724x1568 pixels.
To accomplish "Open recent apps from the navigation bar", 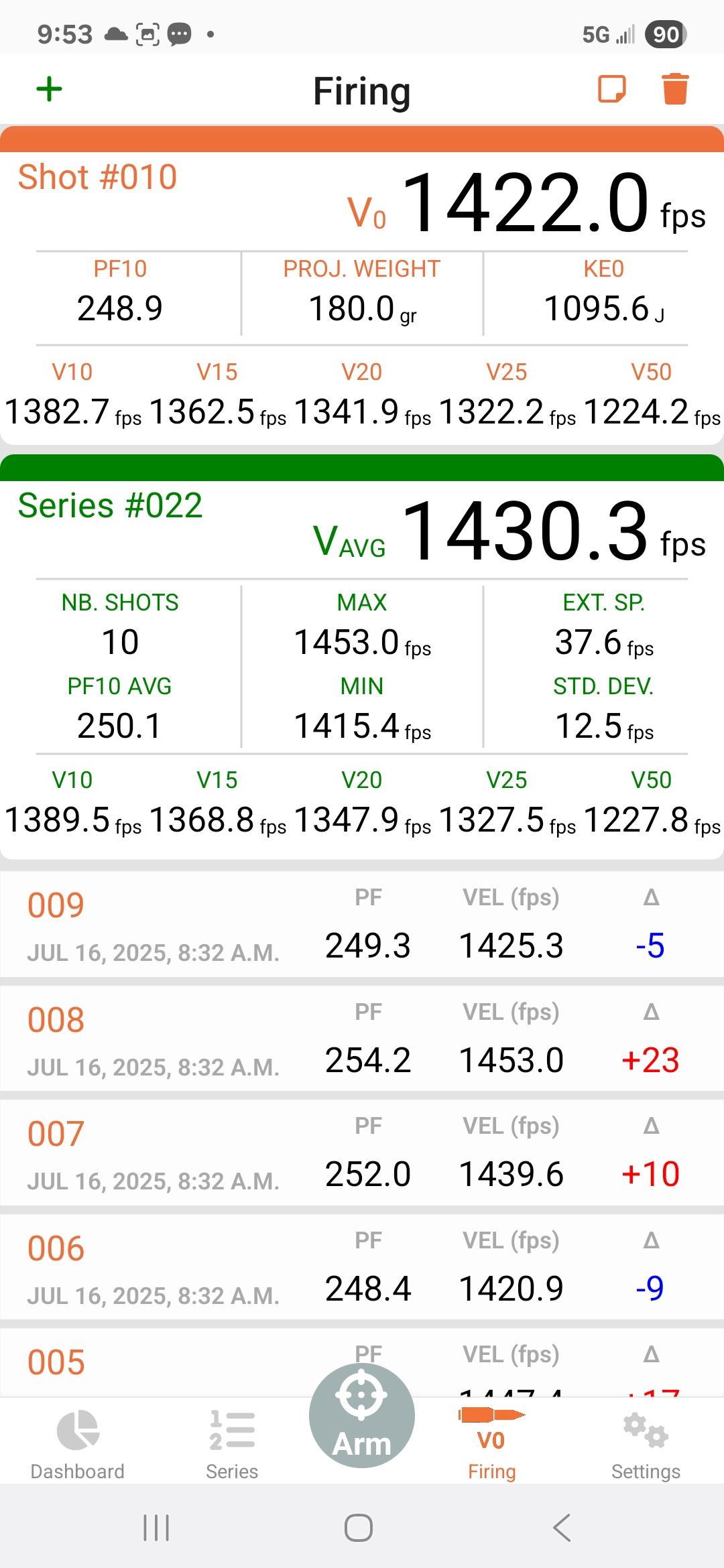I will point(156,1528).
